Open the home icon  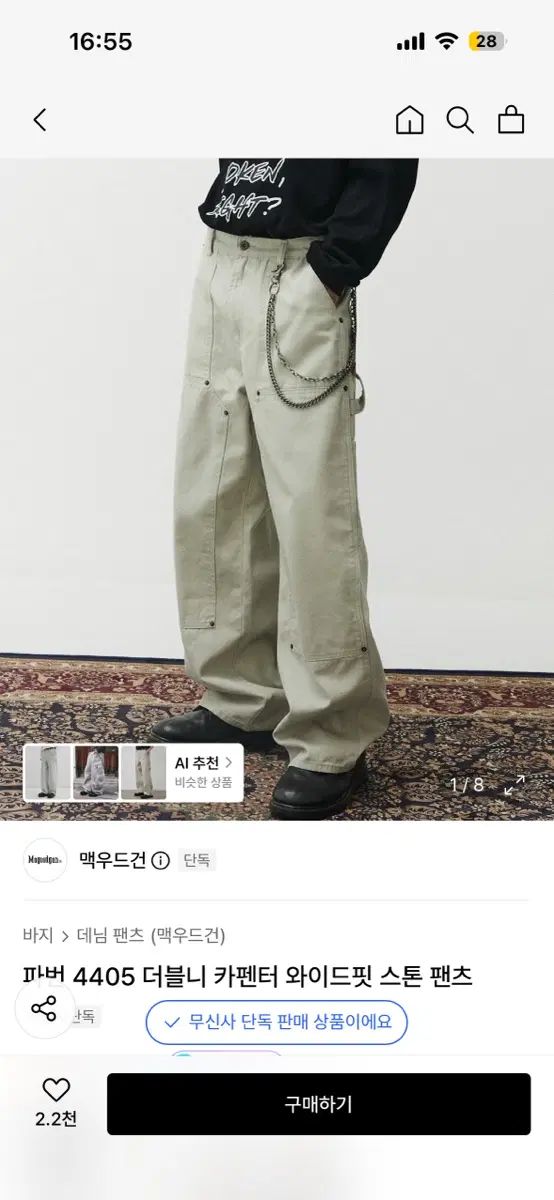pos(409,120)
